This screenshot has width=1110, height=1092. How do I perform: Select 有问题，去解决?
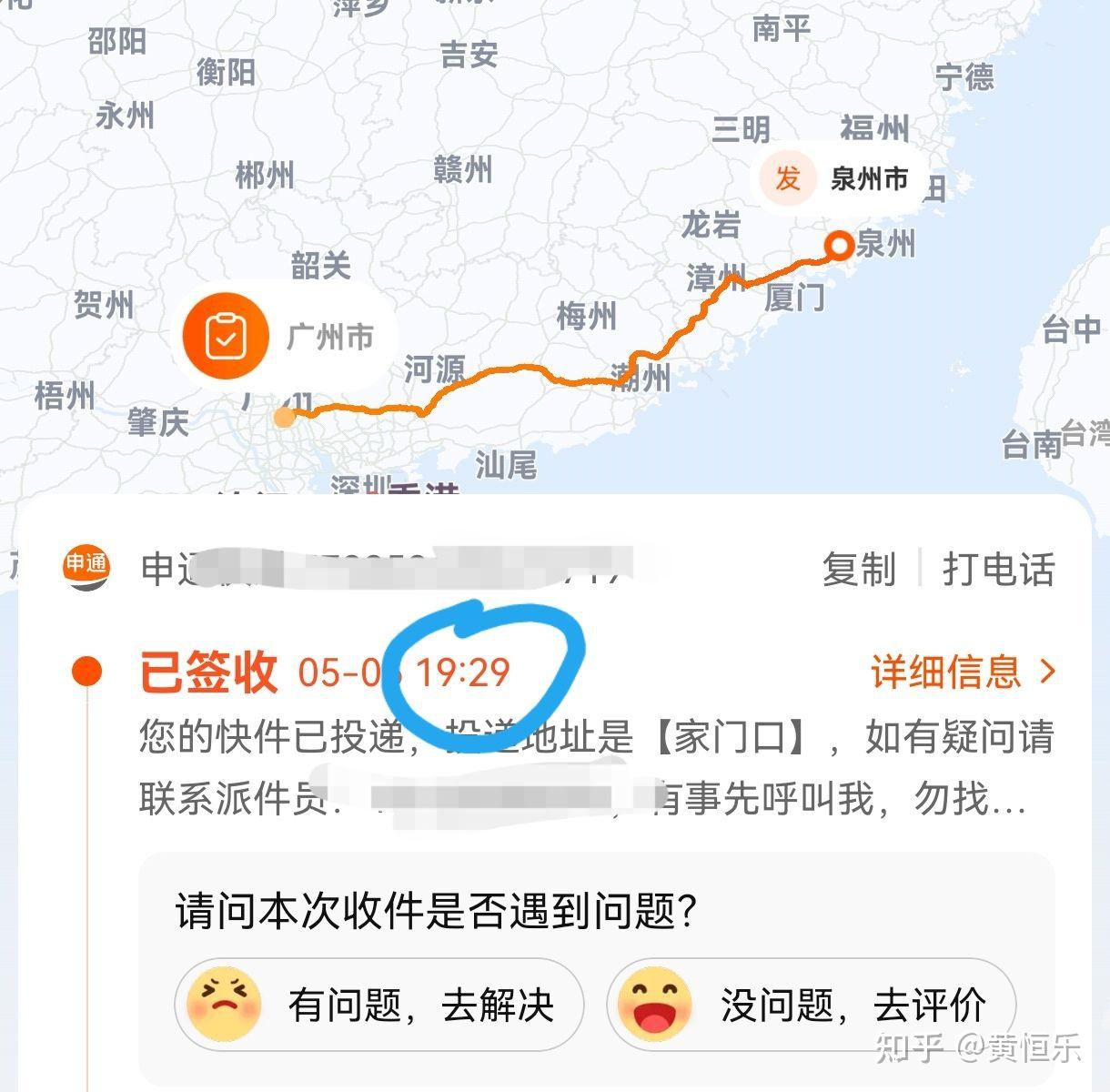tap(378, 1005)
